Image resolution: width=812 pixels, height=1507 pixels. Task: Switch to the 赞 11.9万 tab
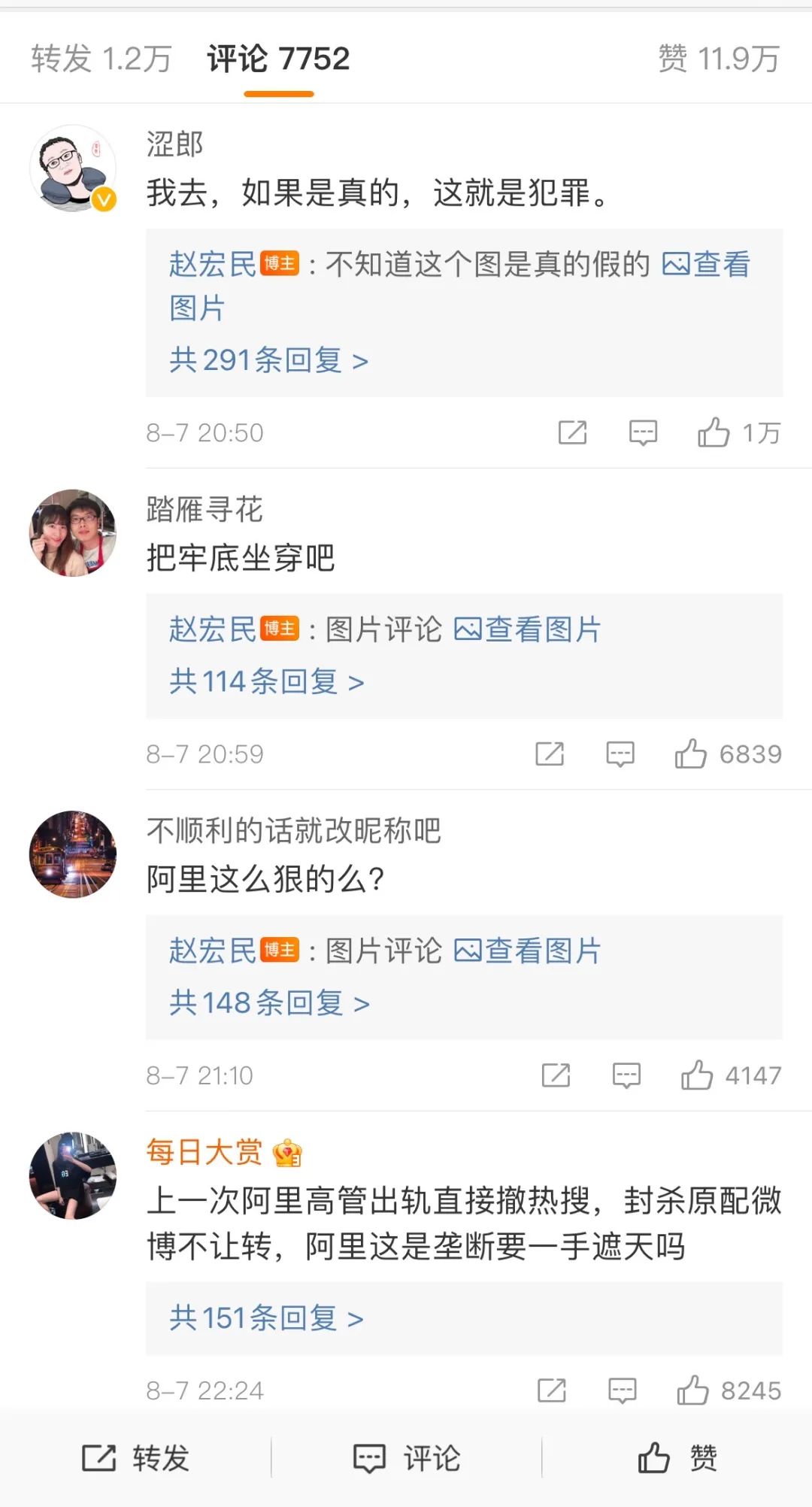[719, 59]
